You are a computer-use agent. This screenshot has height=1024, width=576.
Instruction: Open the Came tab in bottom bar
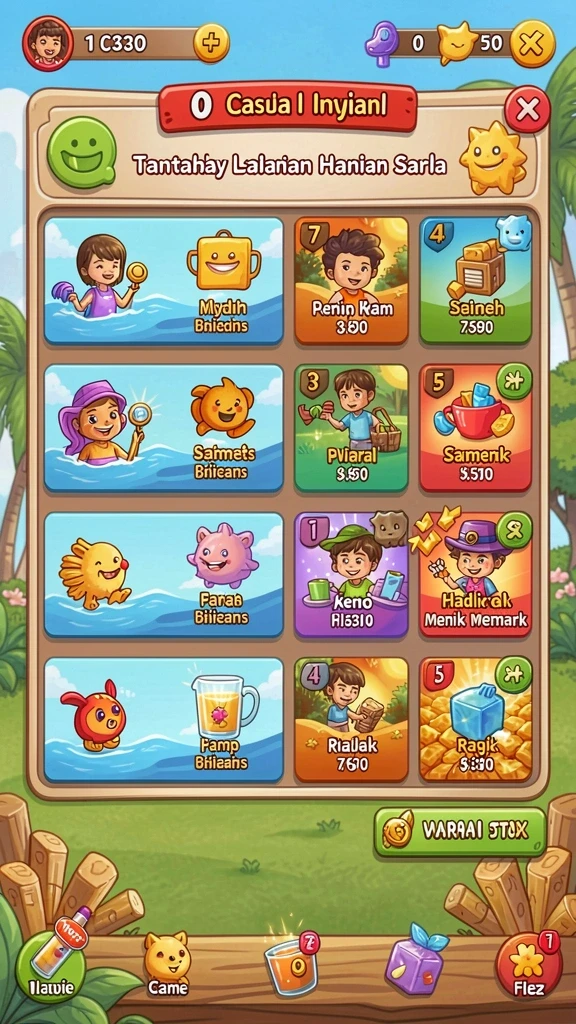[168, 964]
